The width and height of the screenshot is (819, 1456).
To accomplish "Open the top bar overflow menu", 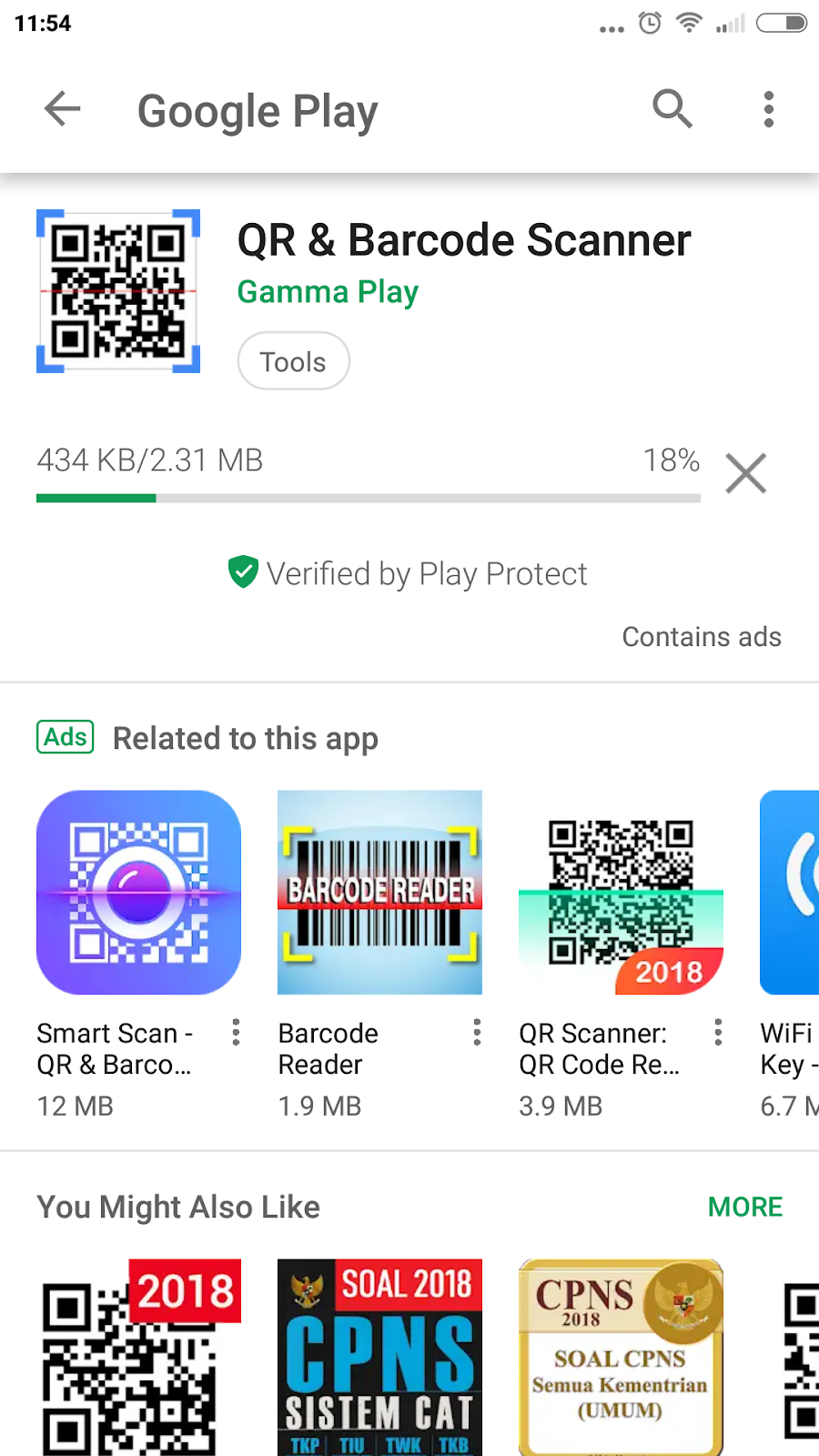I will click(769, 109).
